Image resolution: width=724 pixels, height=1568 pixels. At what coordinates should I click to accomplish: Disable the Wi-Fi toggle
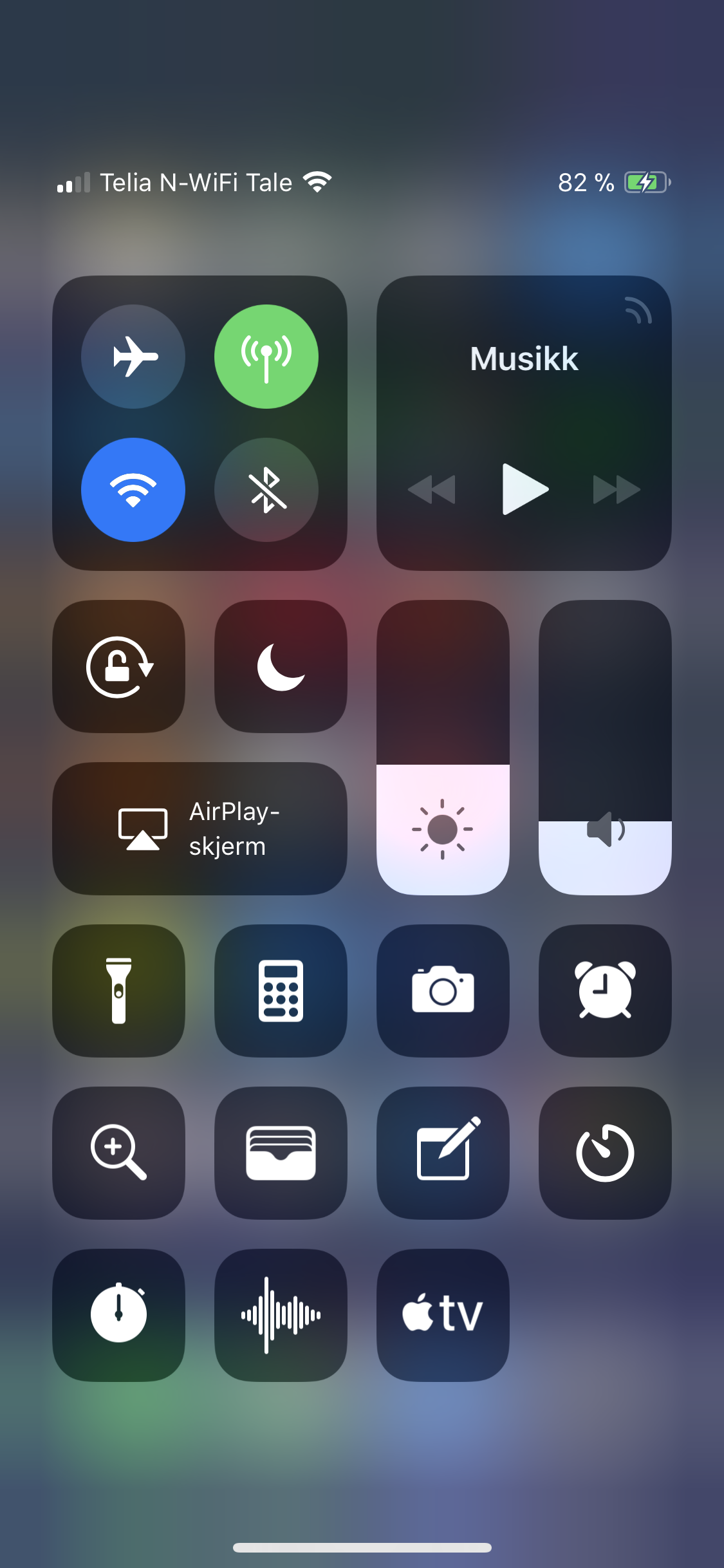pos(133,489)
